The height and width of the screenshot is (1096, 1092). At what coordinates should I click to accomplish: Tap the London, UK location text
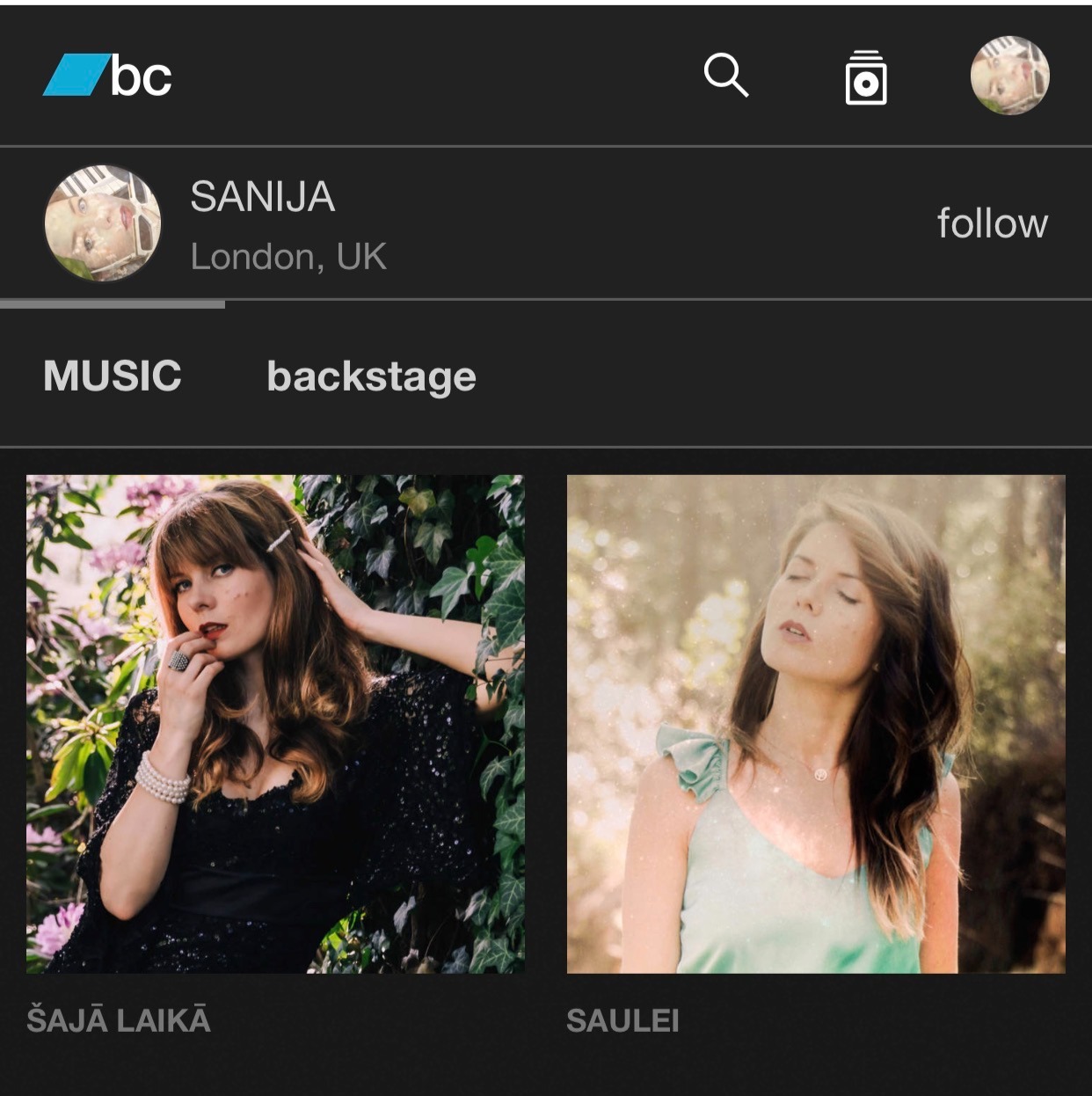coord(287,257)
